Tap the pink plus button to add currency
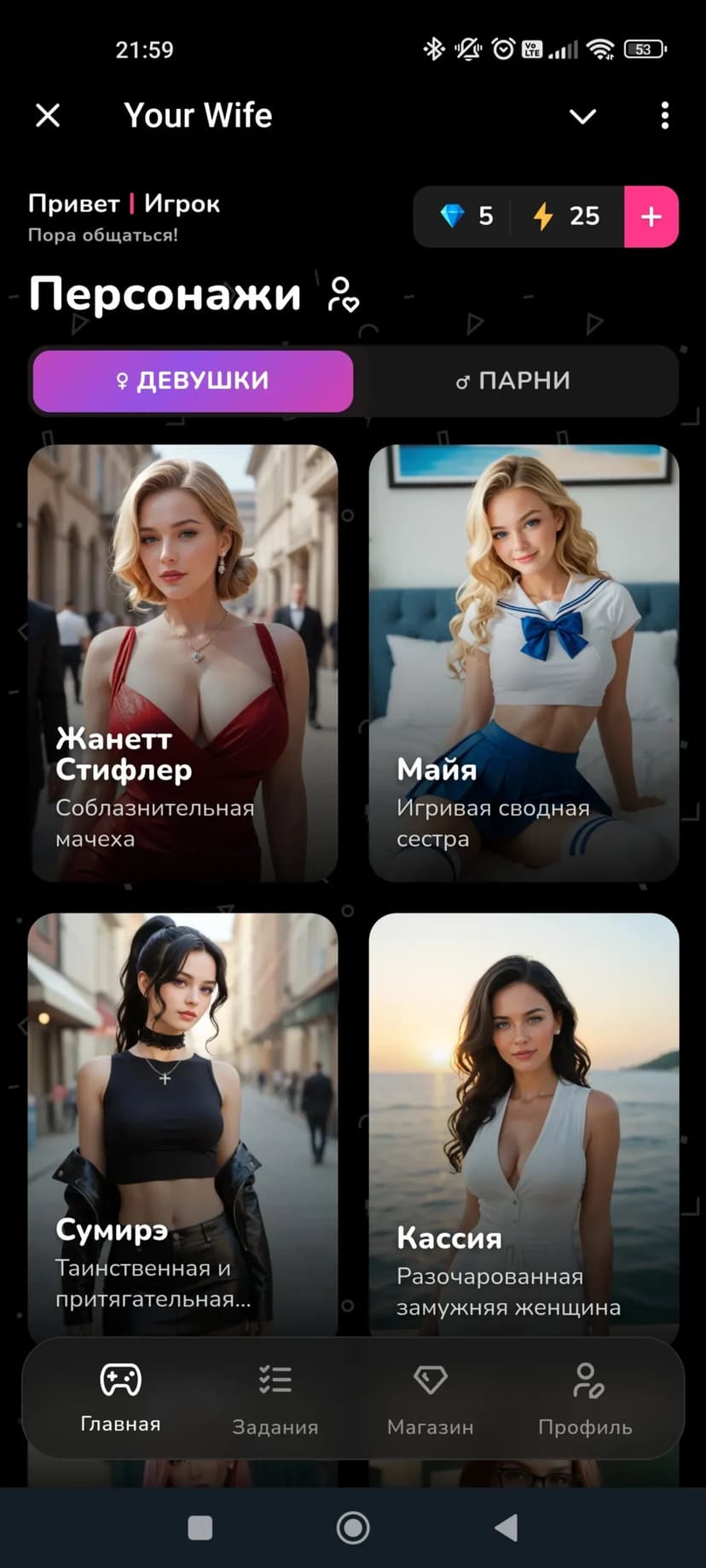706x1568 pixels. [x=651, y=216]
